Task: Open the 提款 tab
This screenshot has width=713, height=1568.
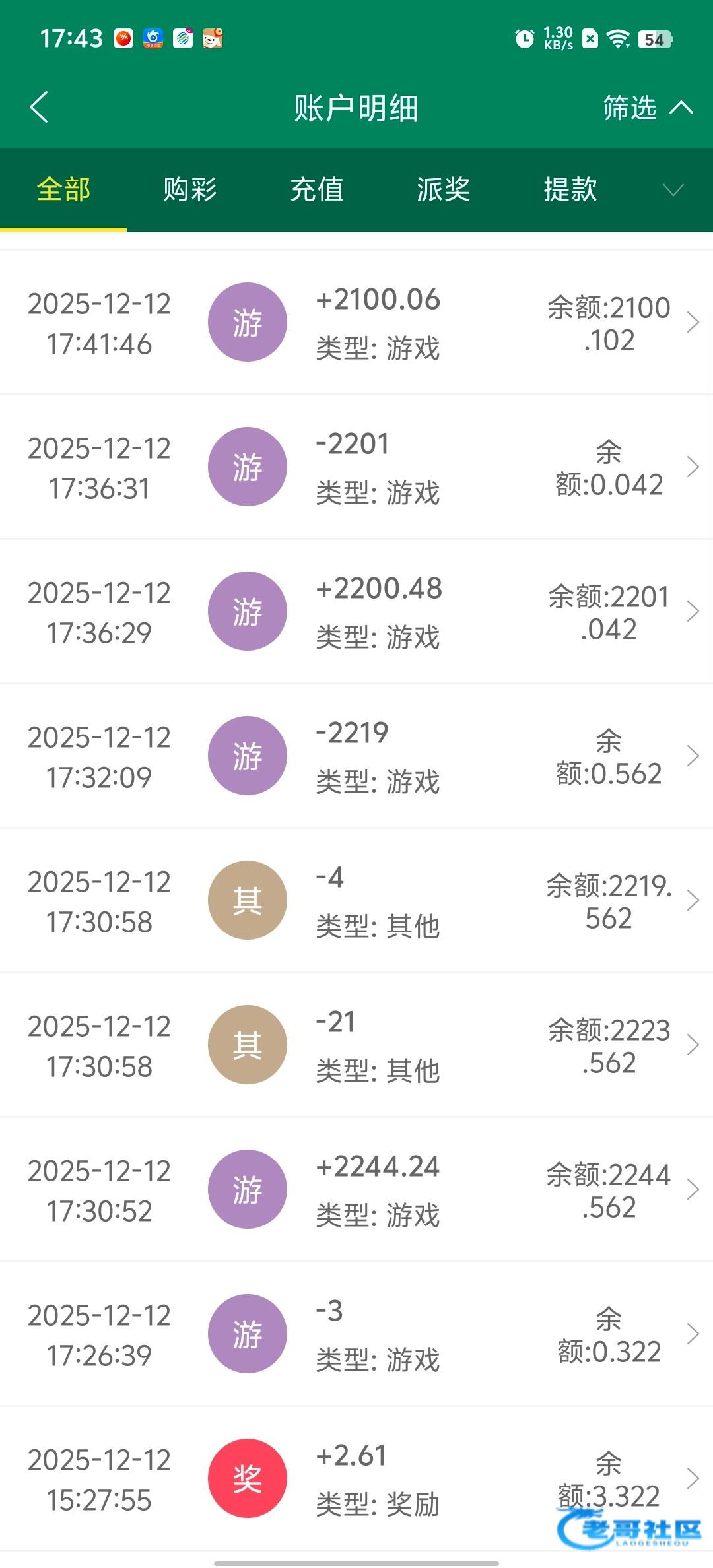Action: [570, 190]
